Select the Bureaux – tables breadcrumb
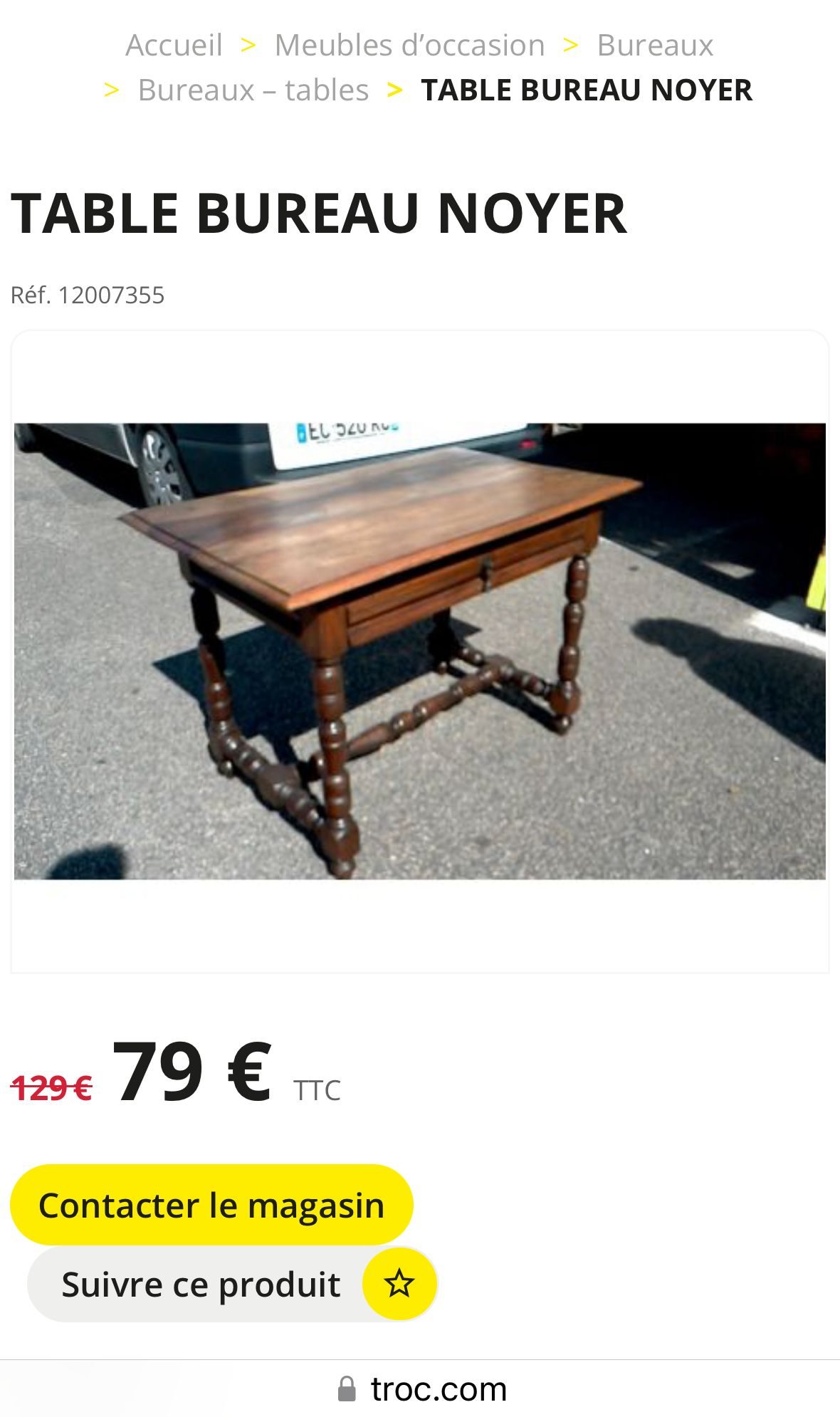Screen dimensions: 840x1417 point(253,90)
